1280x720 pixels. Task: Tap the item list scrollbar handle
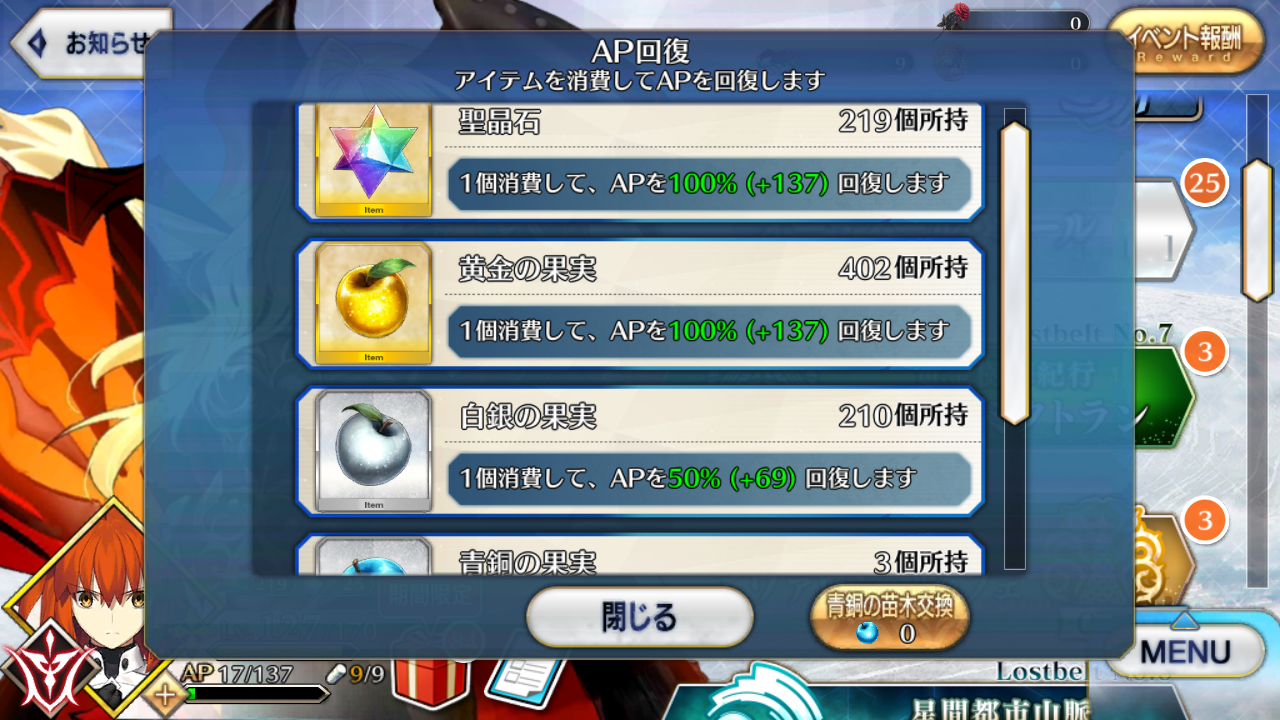pos(1014,272)
